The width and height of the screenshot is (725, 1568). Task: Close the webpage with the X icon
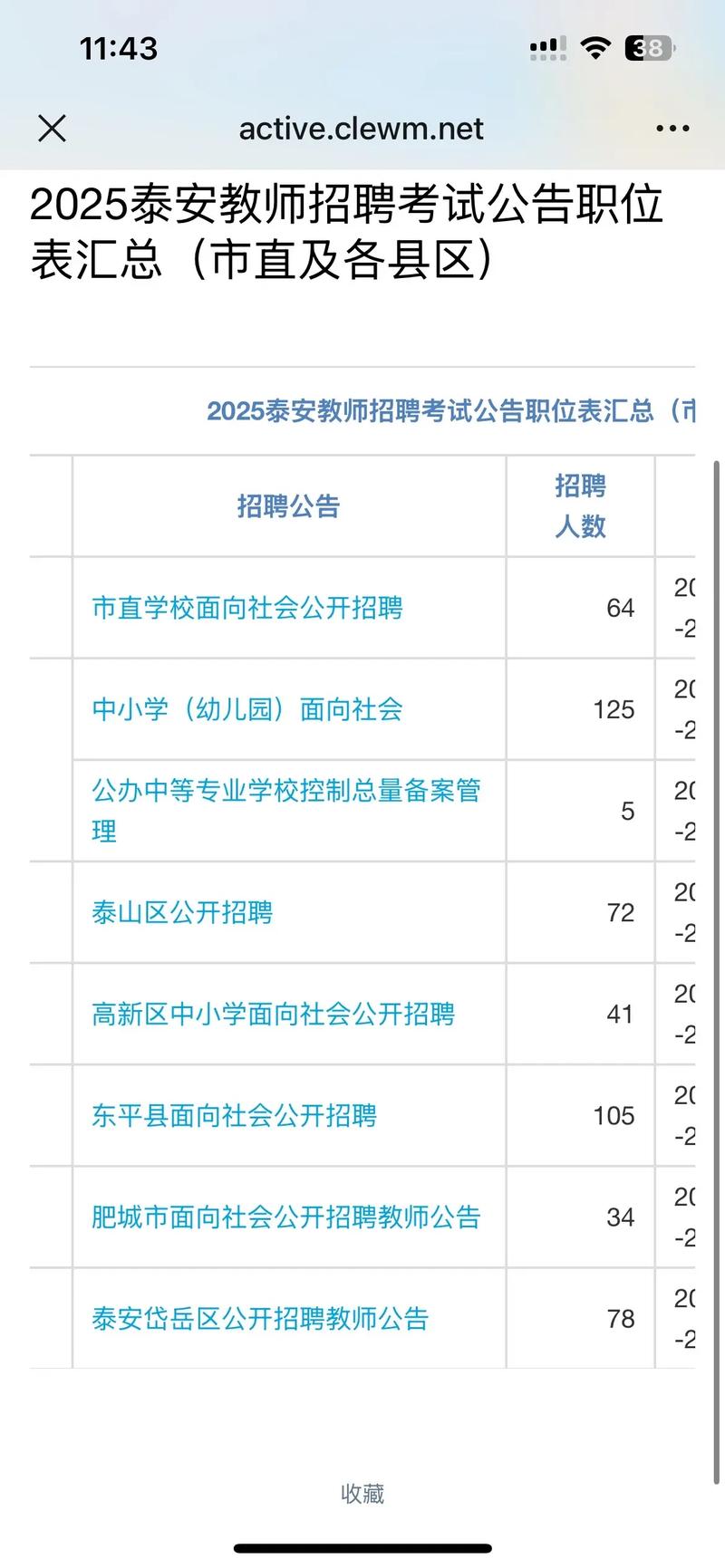click(x=52, y=128)
